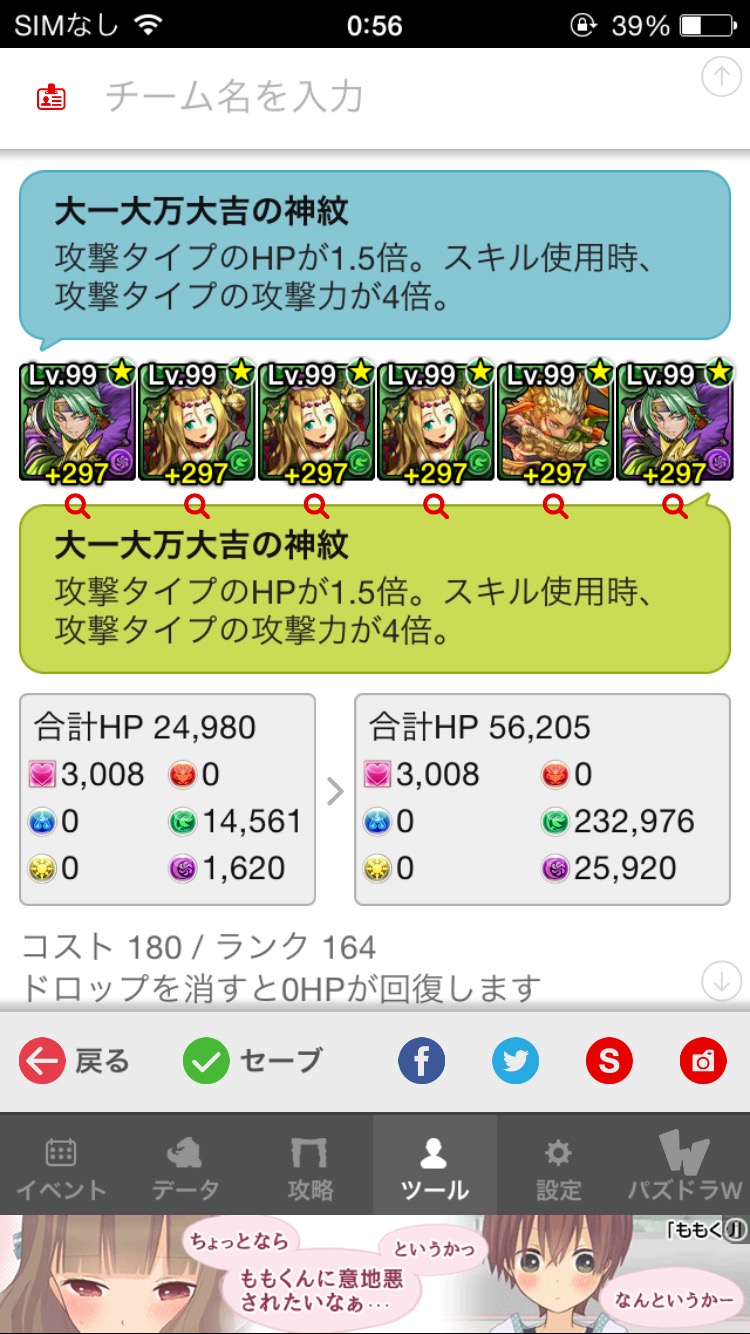Open the 攻略 tab

310,1165
